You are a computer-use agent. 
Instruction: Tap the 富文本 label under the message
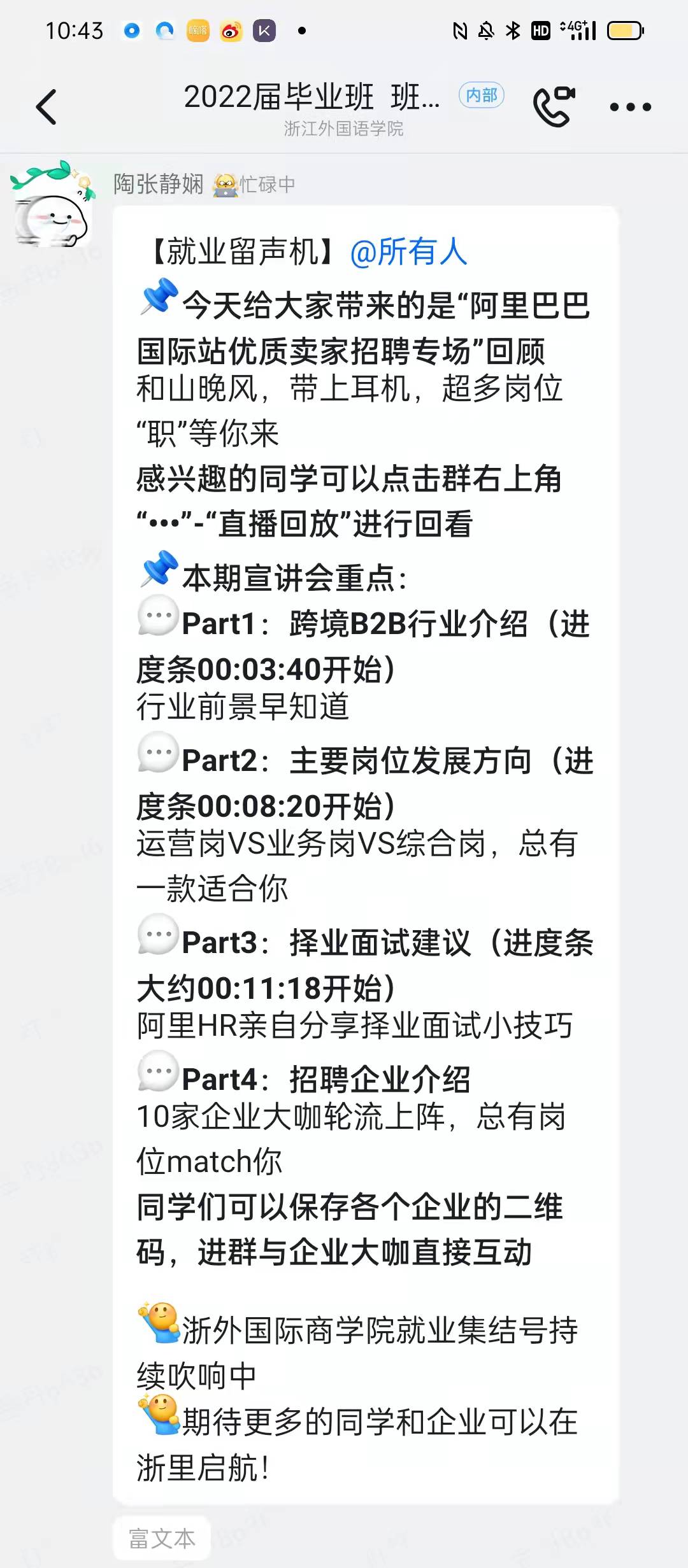[x=162, y=1538]
